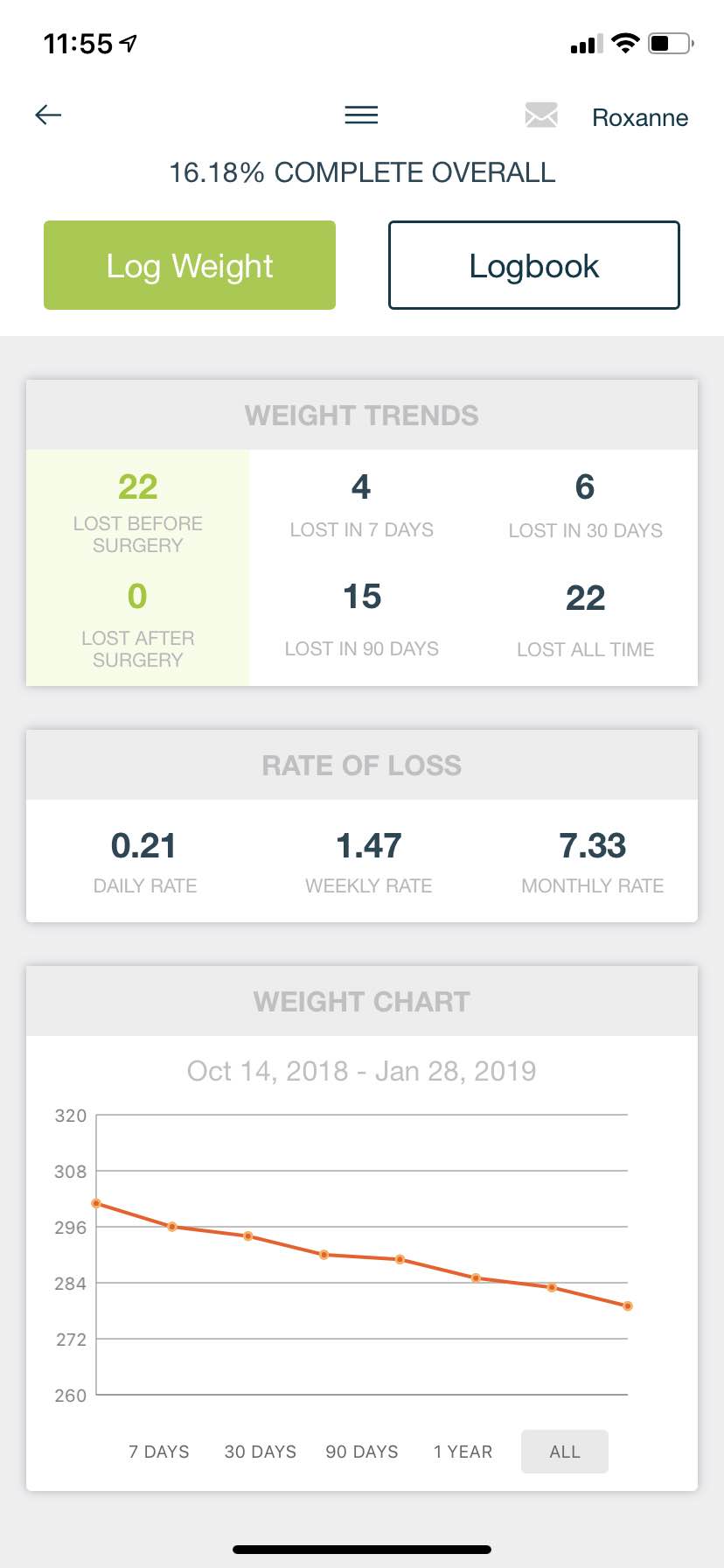
Task: Switch chart range to 7 Days
Action: click(159, 1452)
